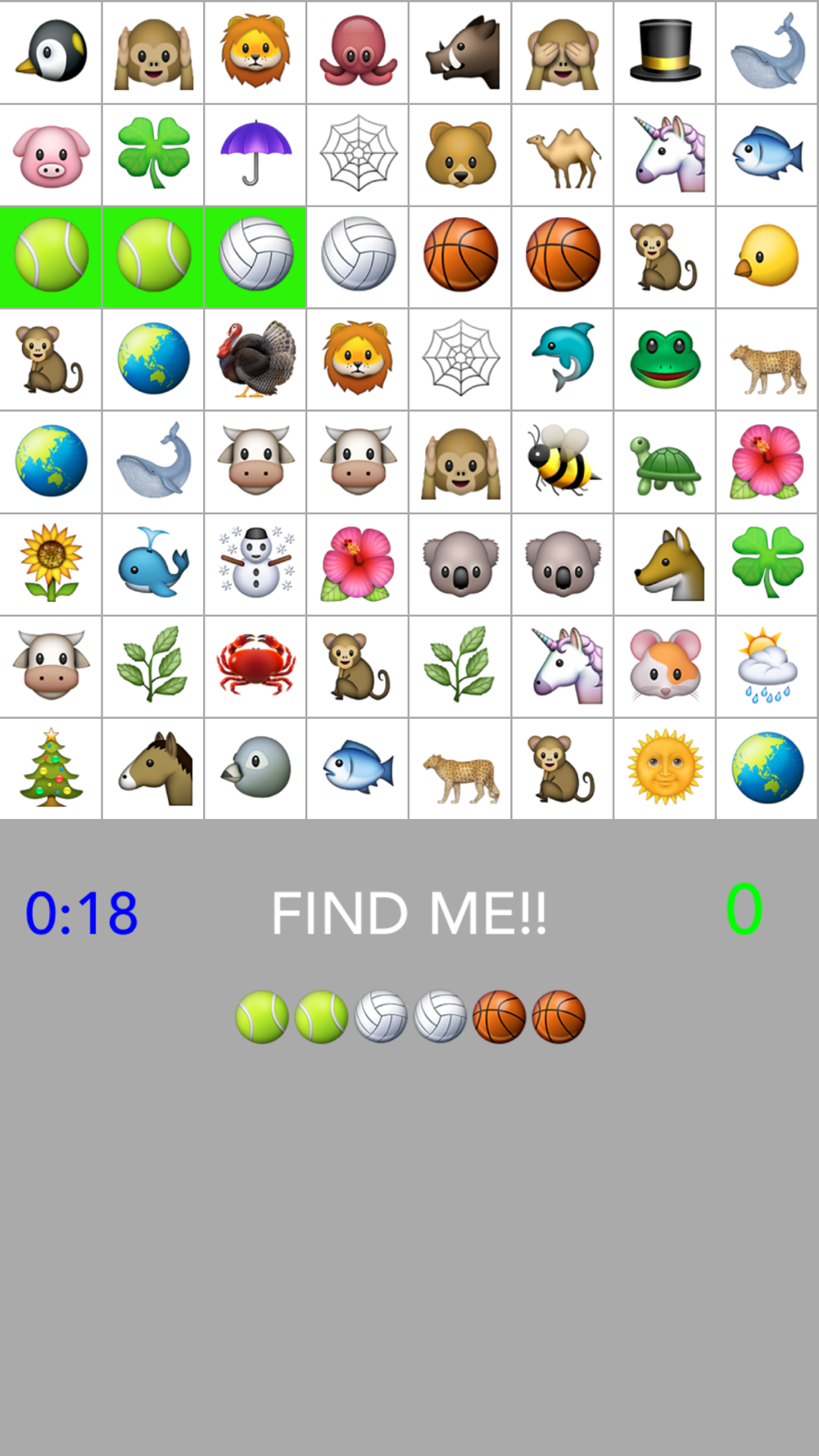Choose the sunflower tile
The height and width of the screenshot is (1456, 819).
pyautogui.click(x=51, y=563)
